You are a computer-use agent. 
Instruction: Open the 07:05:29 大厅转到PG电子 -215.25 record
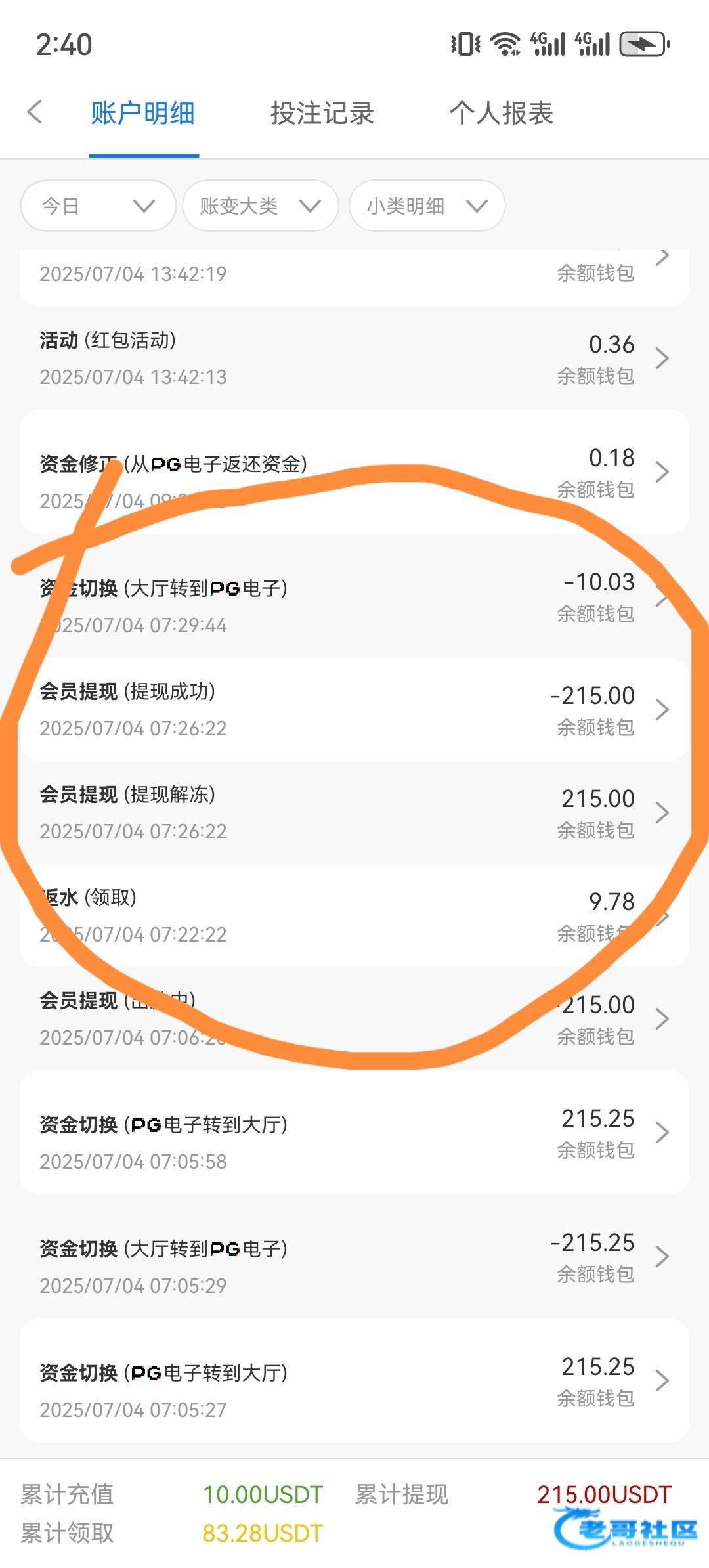pyautogui.click(x=354, y=1257)
